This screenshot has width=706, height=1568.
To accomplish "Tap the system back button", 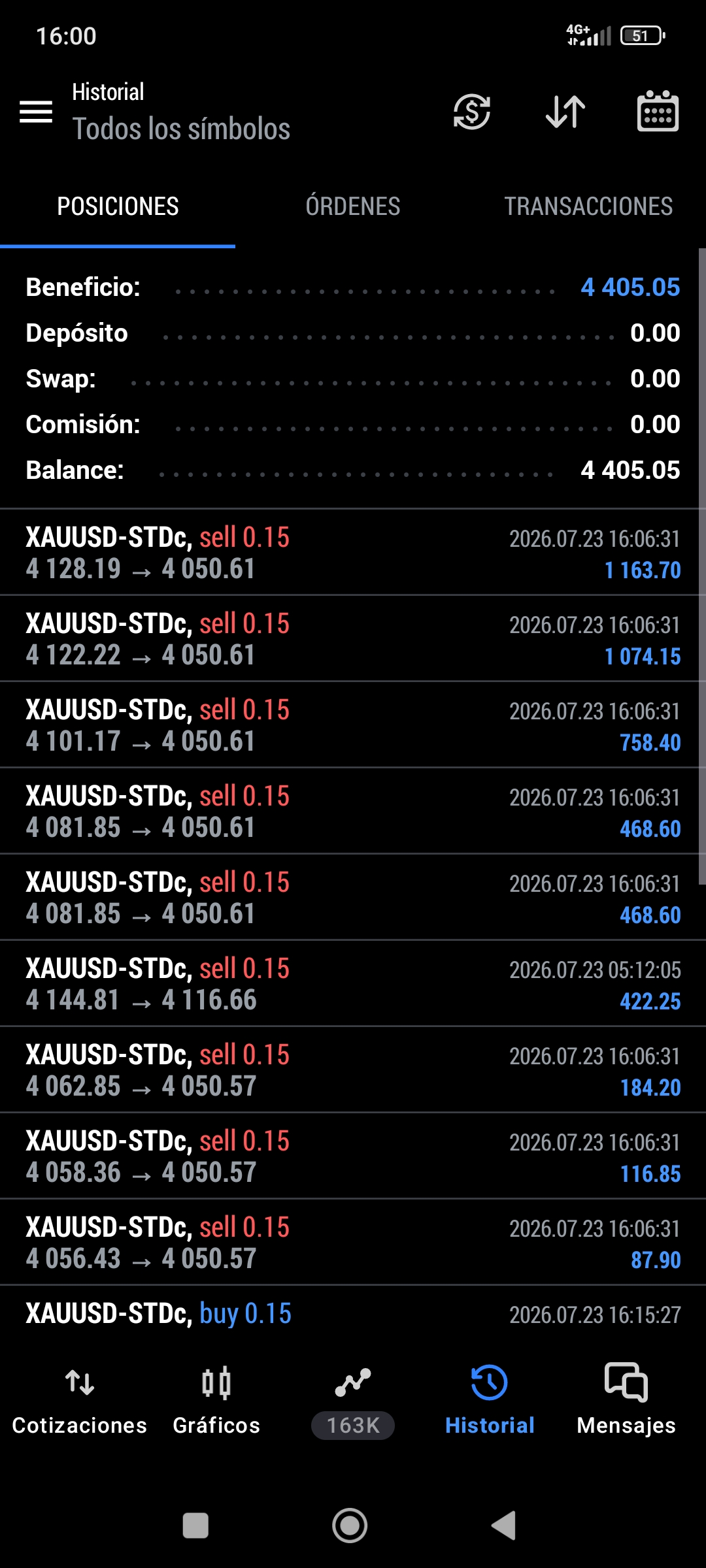I will pos(504,1526).
